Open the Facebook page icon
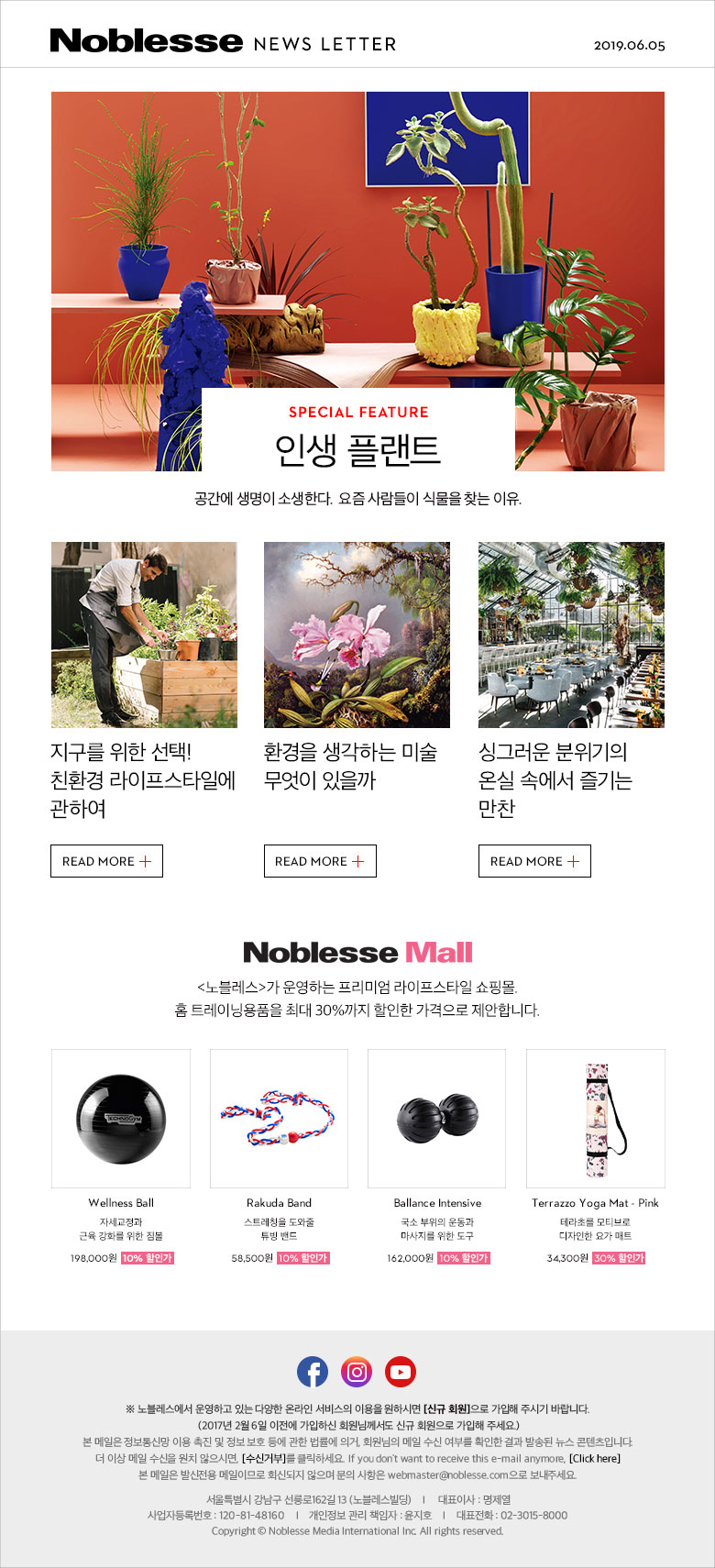 (x=313, y=1372)
